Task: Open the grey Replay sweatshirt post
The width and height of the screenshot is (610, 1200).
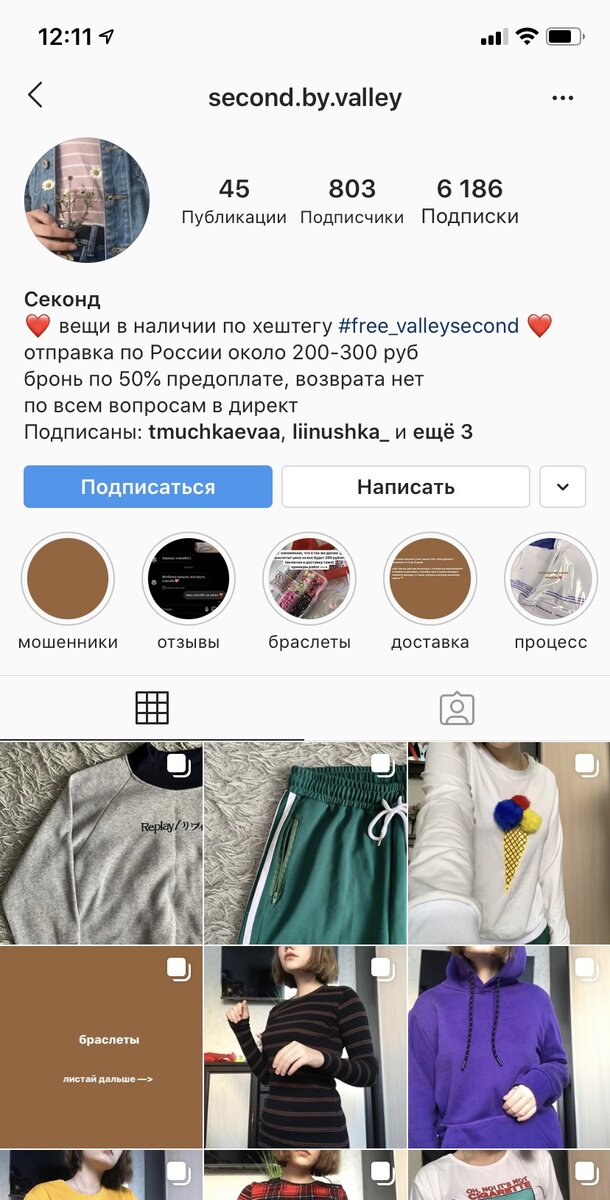Action: (x=101, y=843)
